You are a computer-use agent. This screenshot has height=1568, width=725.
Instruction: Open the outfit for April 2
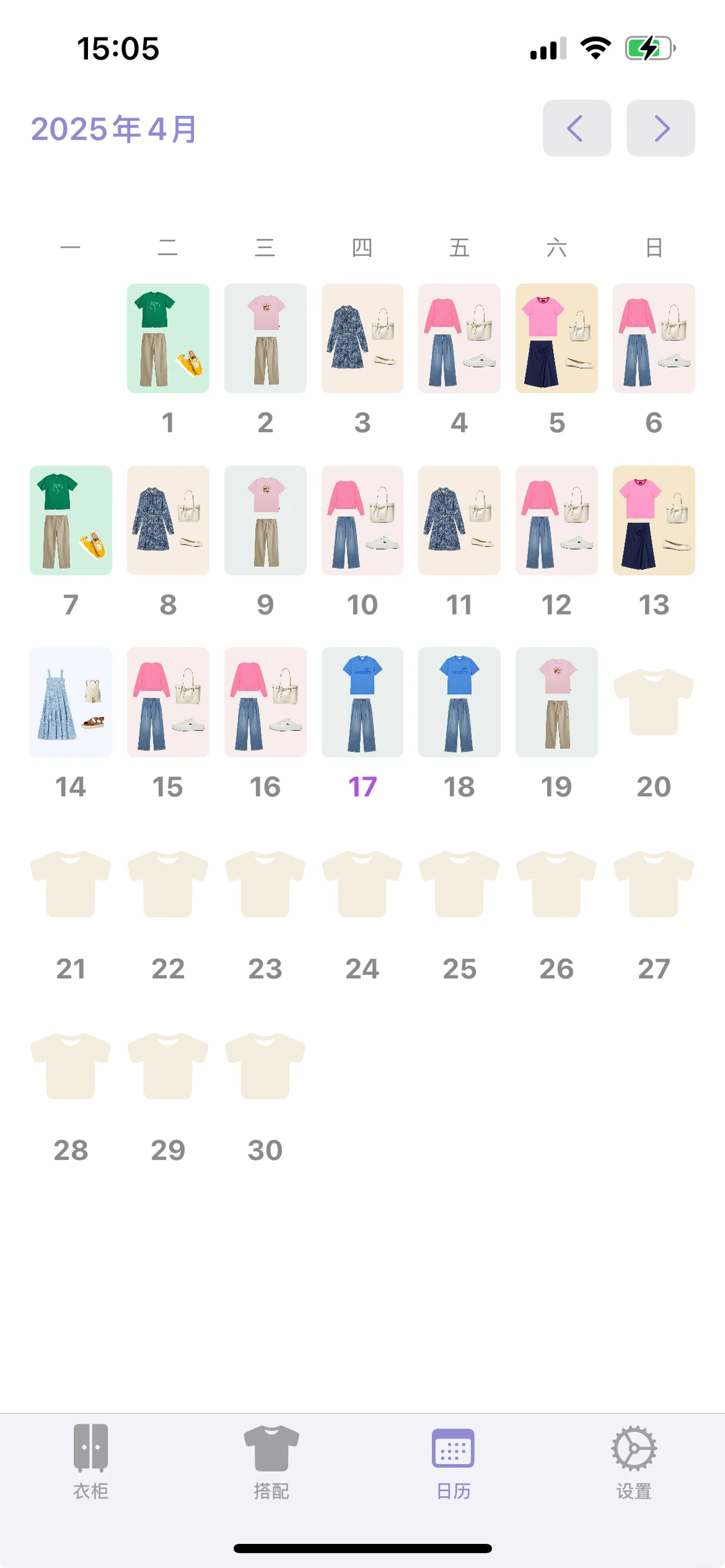[x=265, y=338]
